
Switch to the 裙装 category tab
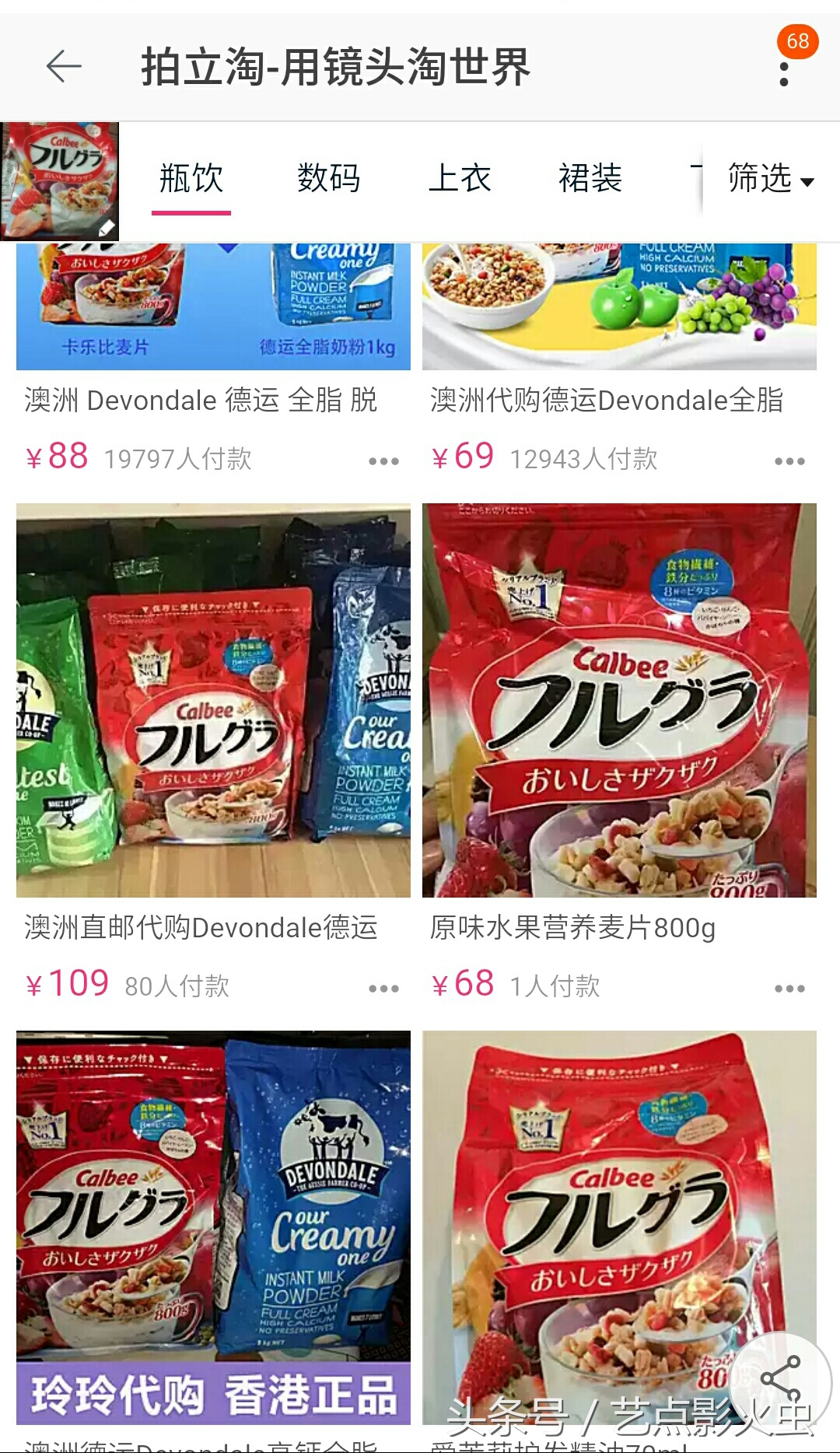[591, 179]
